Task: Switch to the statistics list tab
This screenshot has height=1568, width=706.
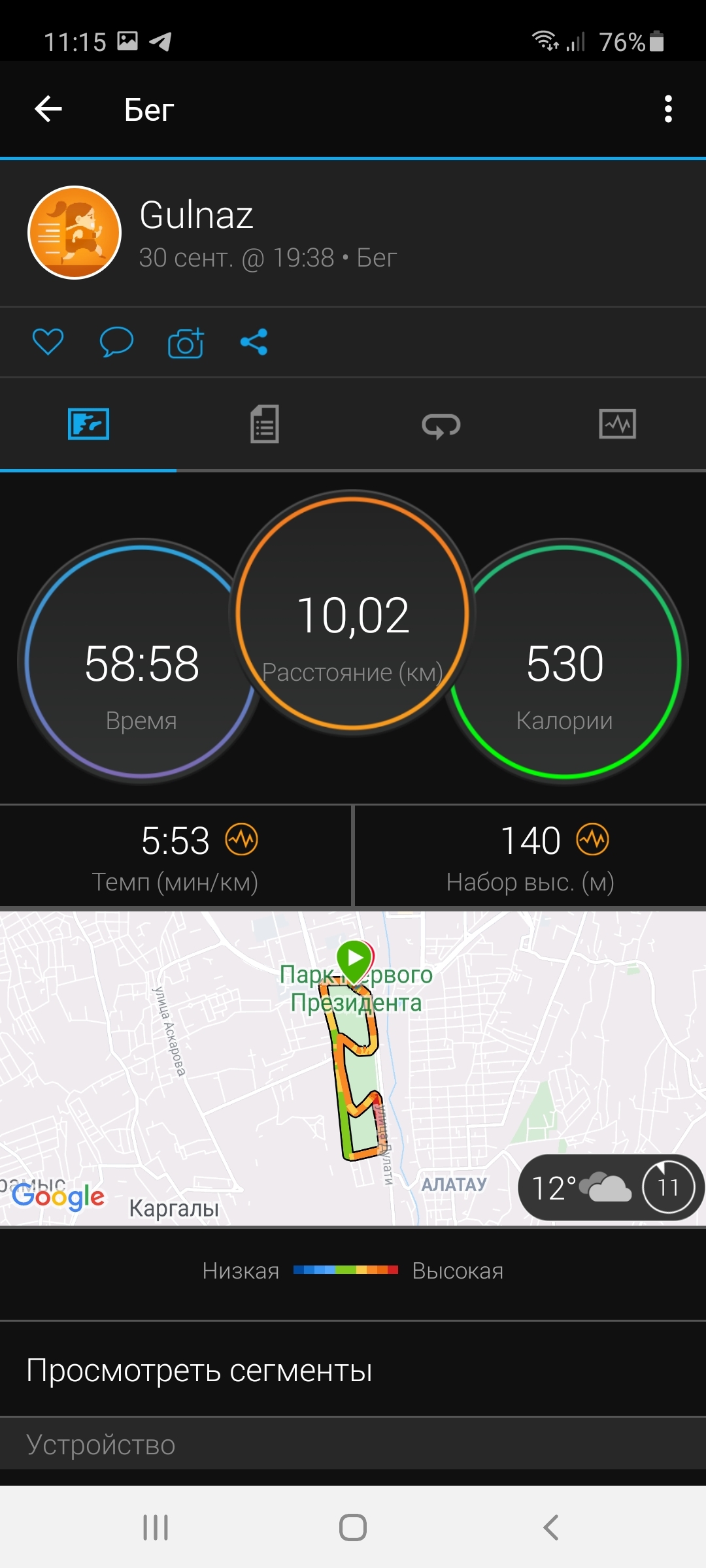Action: pos(265,425)
